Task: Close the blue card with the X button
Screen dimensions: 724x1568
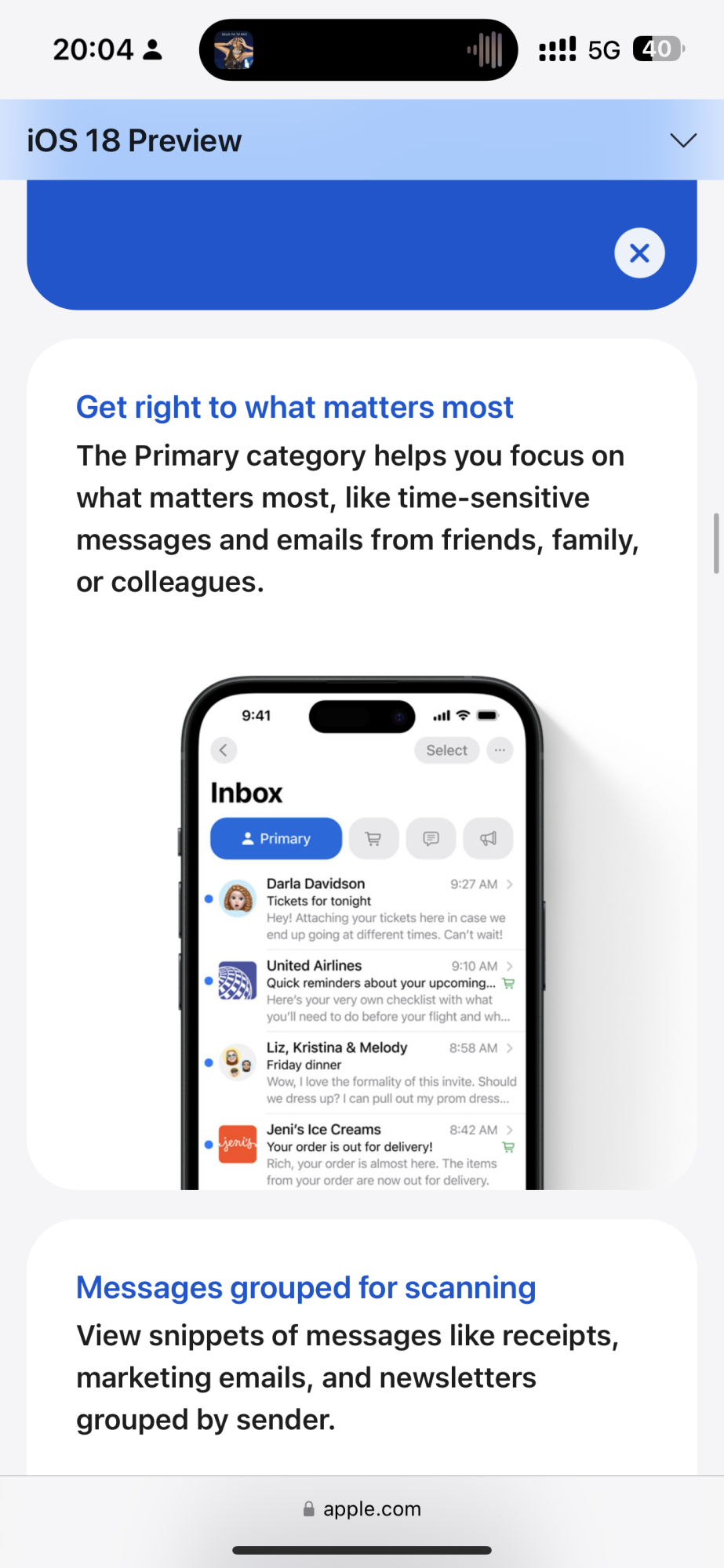Action: tap(639, 253)
